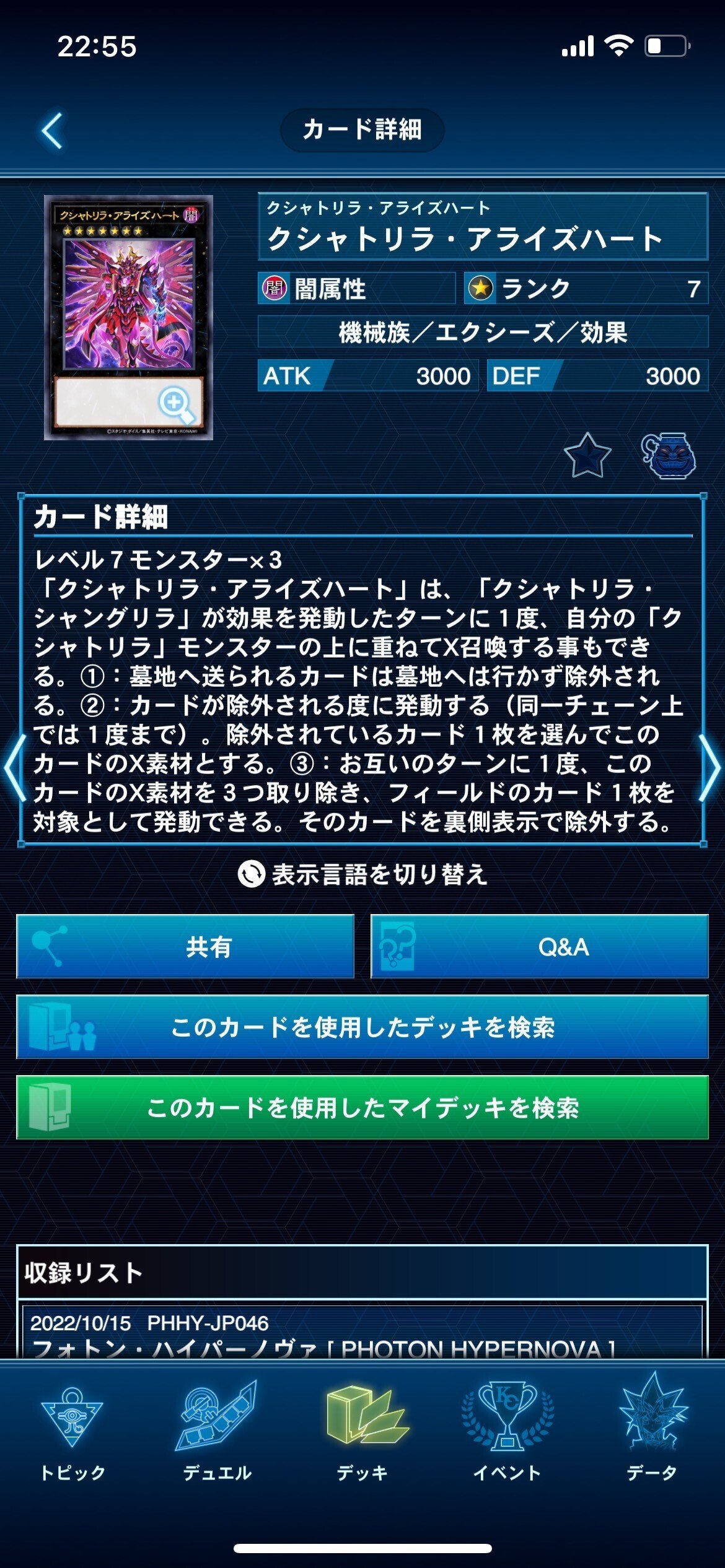The image size is (725, 1568).
Task: Select the イベント tab
Action: [507, 1431]
